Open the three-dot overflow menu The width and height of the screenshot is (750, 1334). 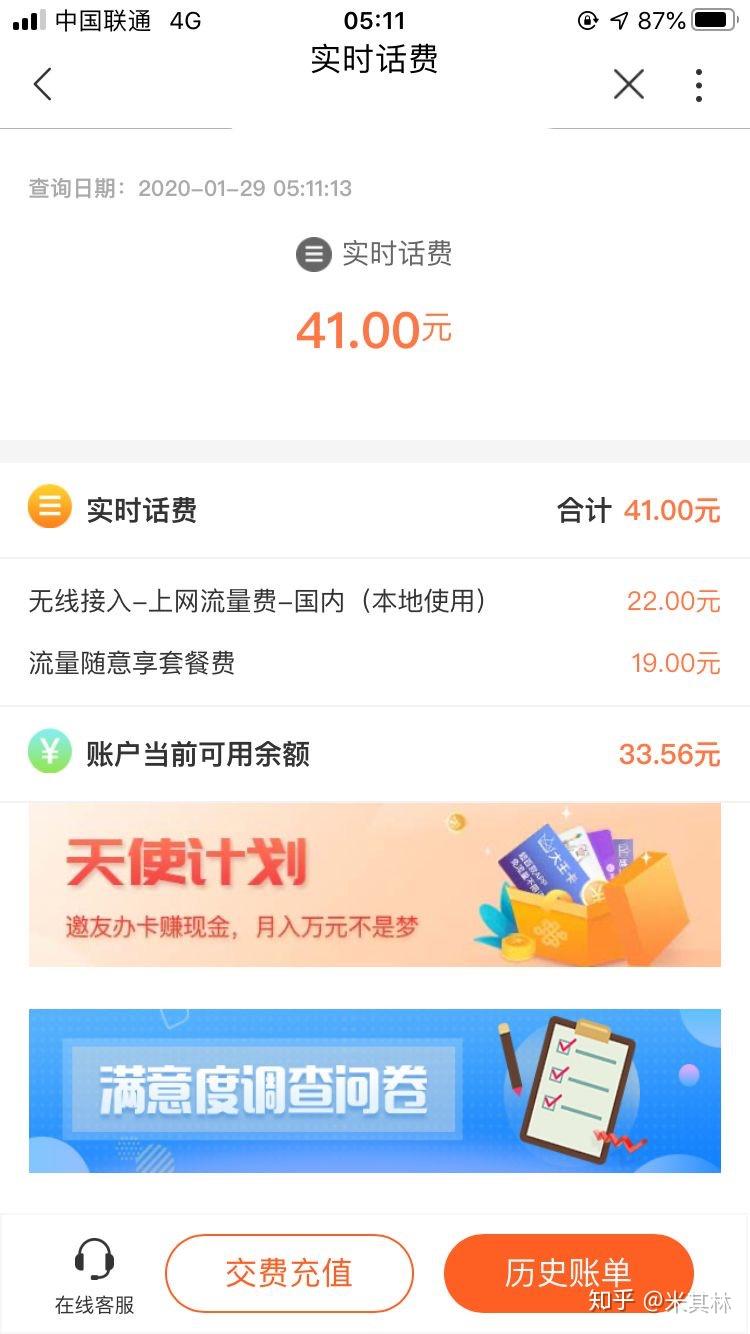(x=699, y=85)
